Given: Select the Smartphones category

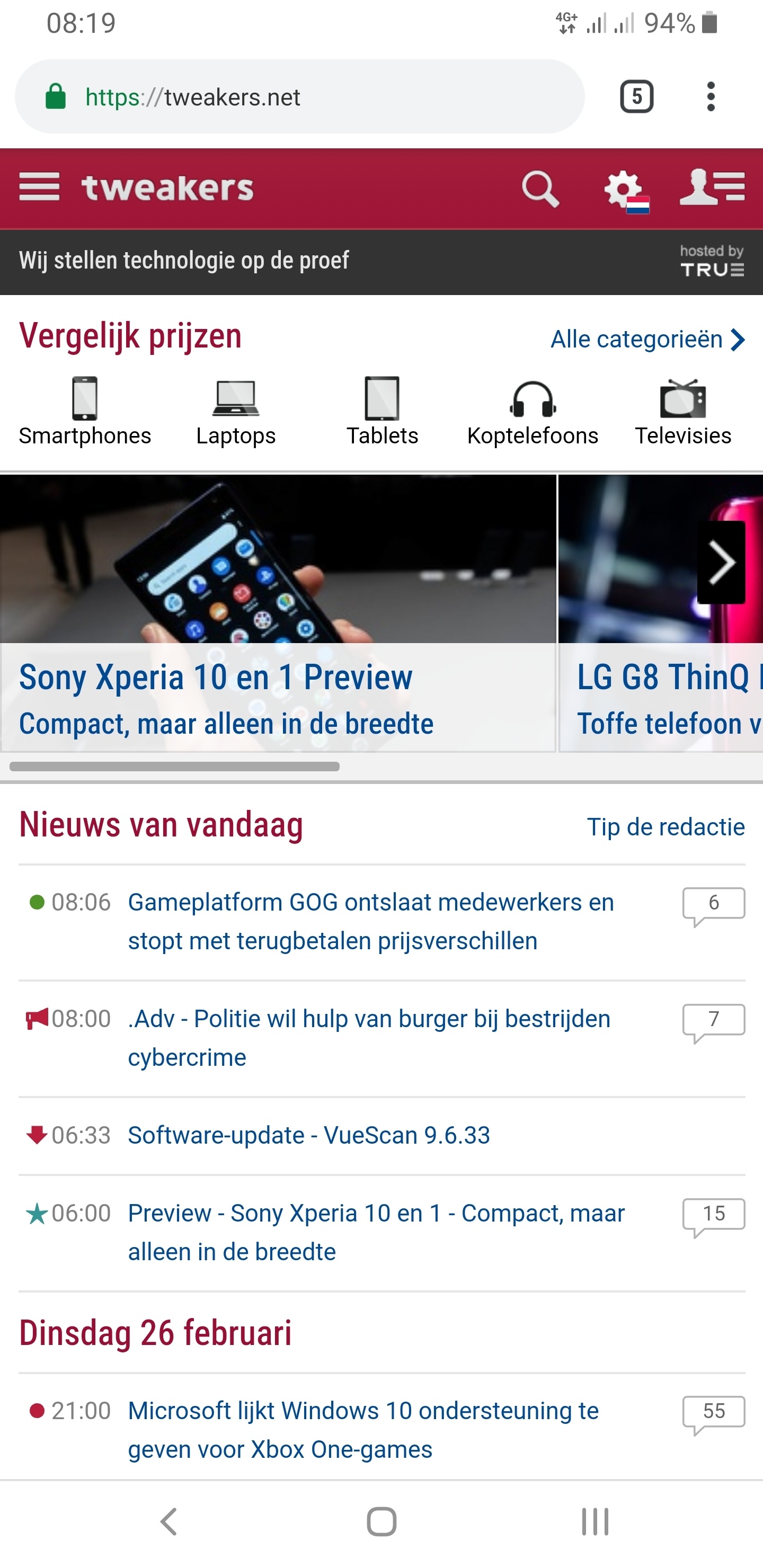Looking at the screenshot, I should (85, 412).
